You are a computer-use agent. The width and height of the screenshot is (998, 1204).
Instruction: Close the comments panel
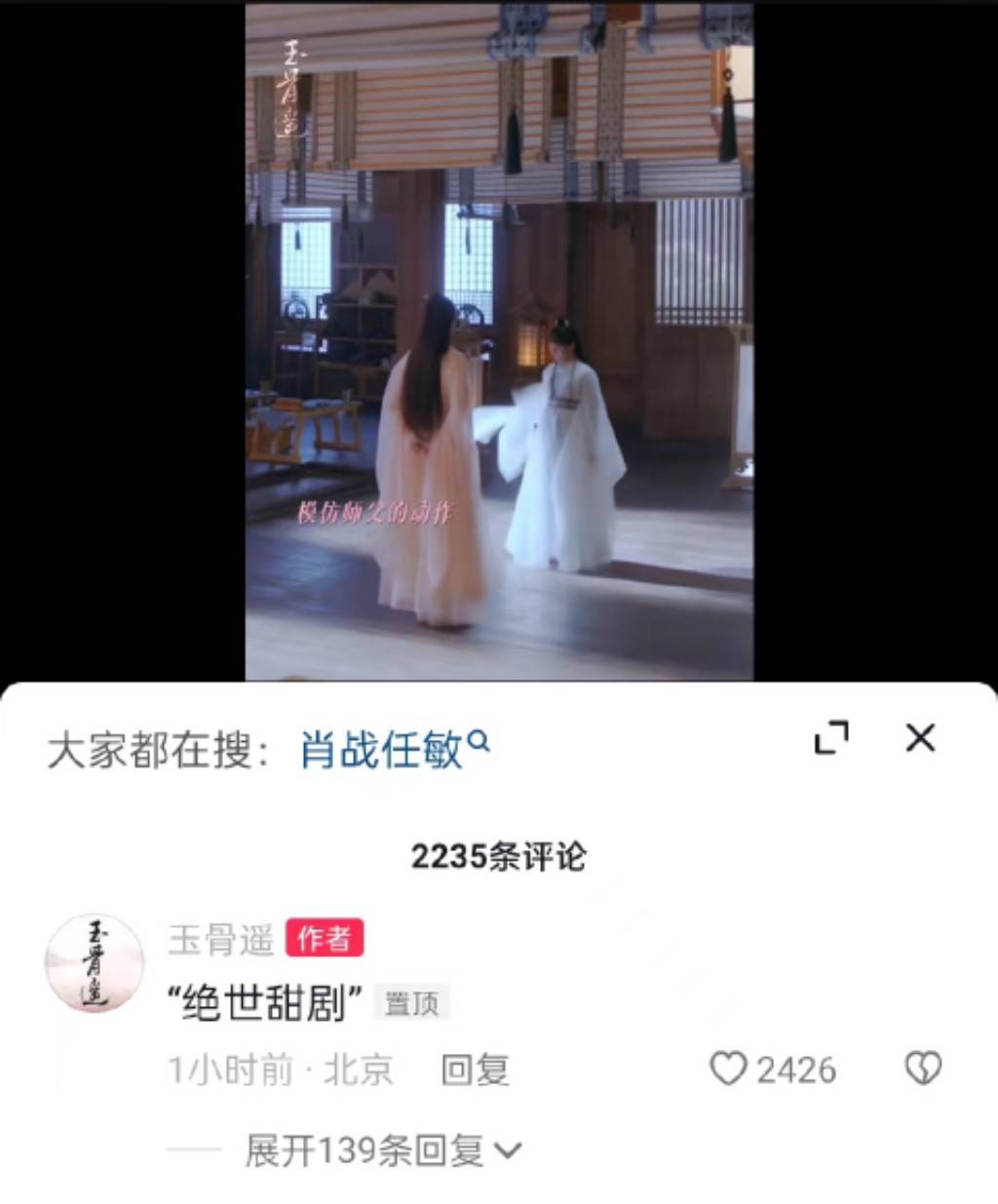(920, 738)
